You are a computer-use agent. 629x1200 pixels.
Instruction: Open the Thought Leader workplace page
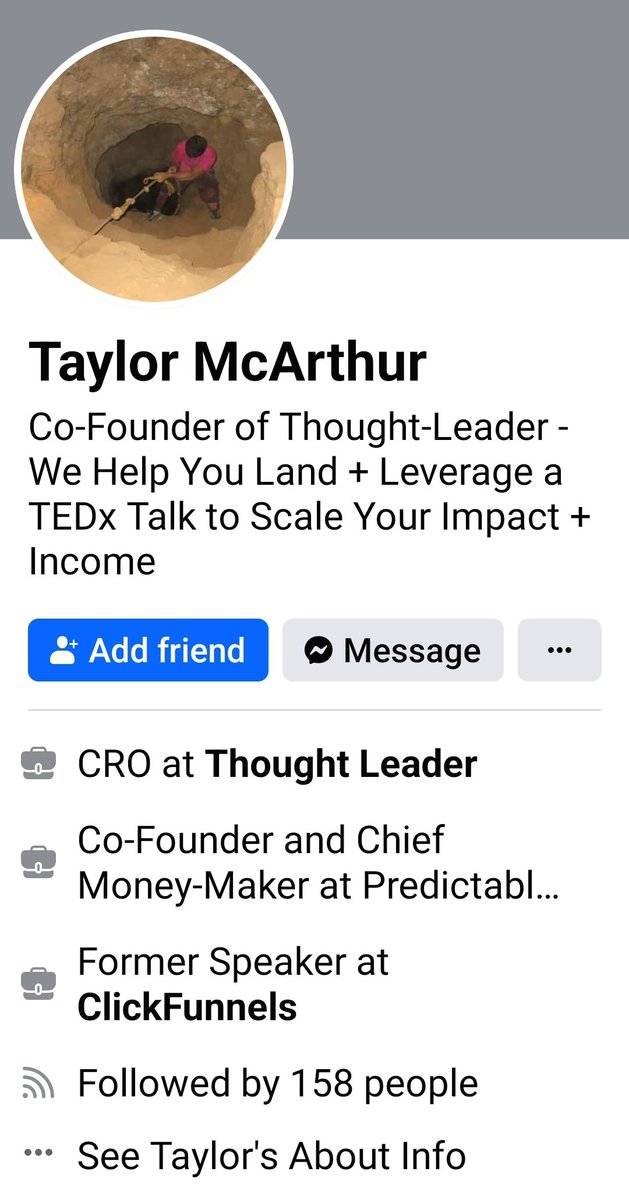340,764
